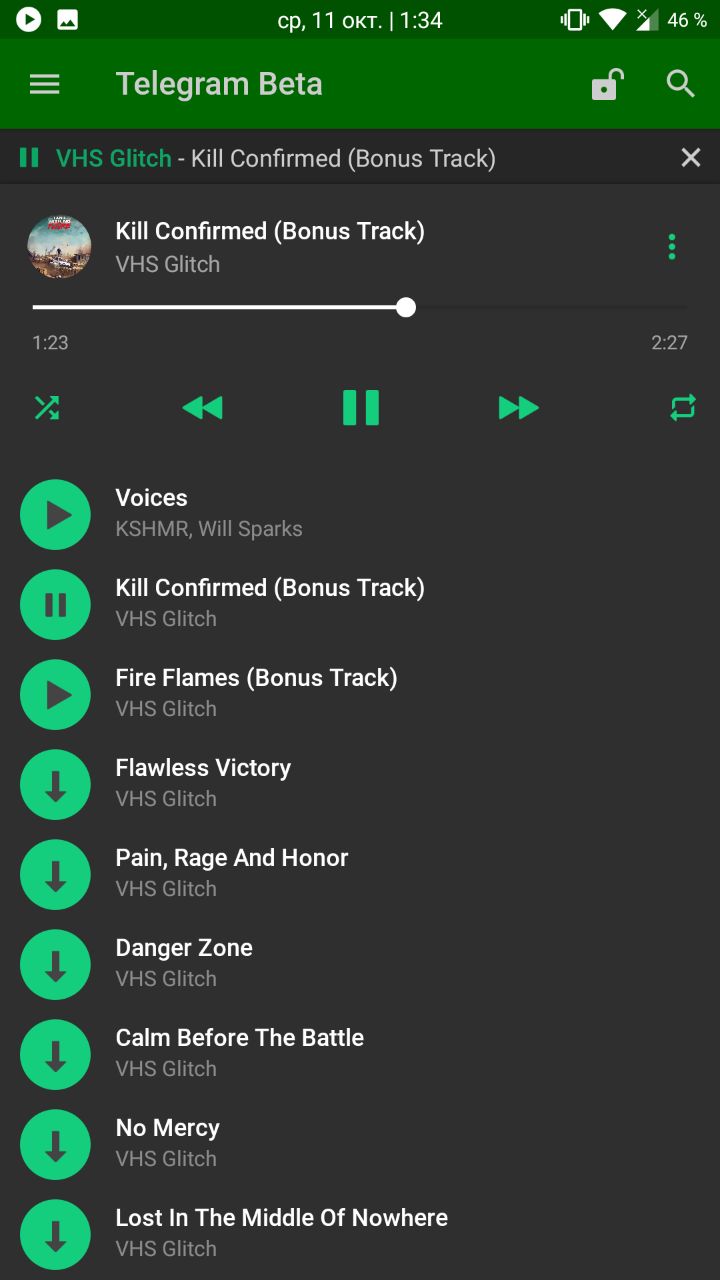Download the Danger Zone track
The image size is (720, 1280).
click(56, 964)
